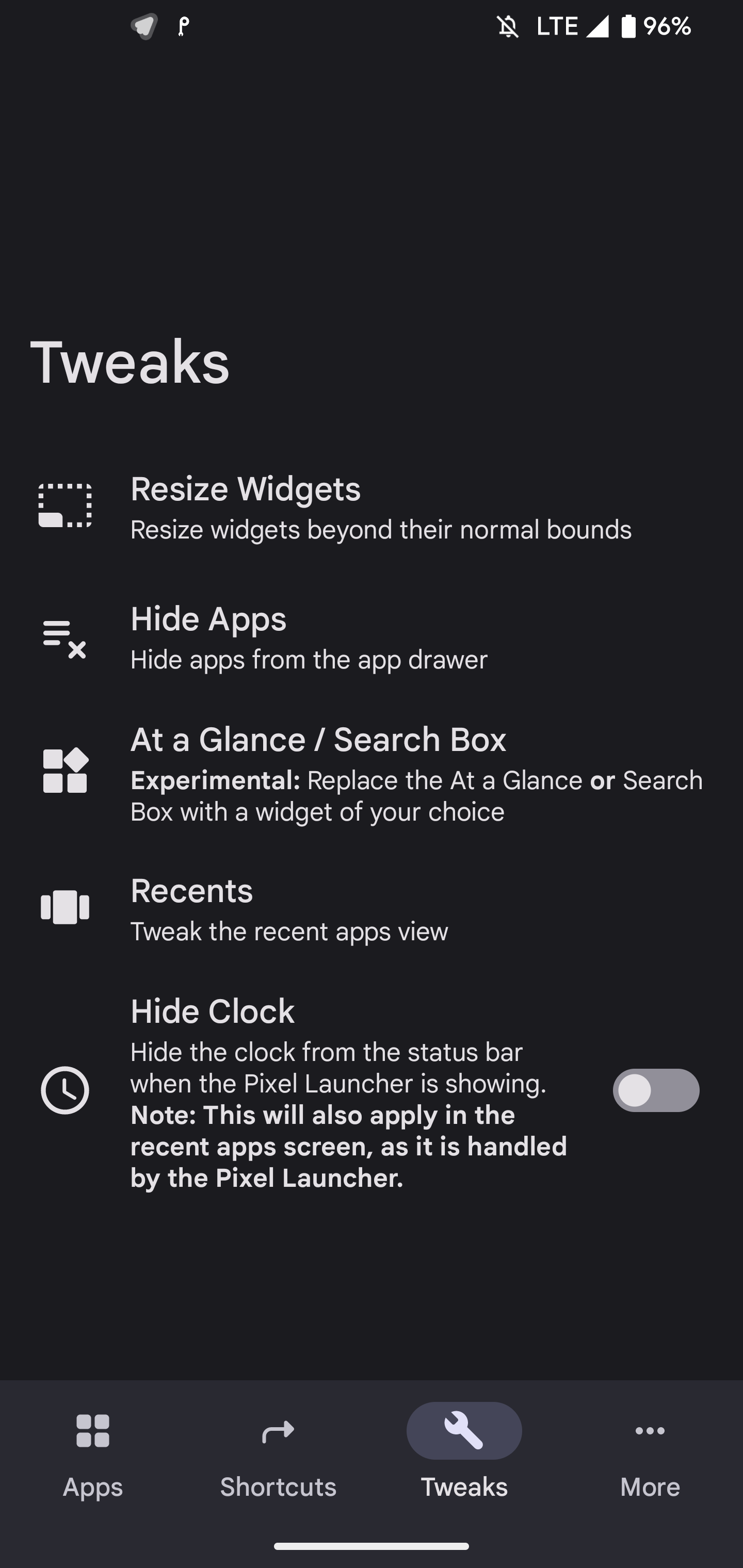Screen dimensions: 743x1568
Task: Click the Recents carousel icon
Action: point(65,906)
